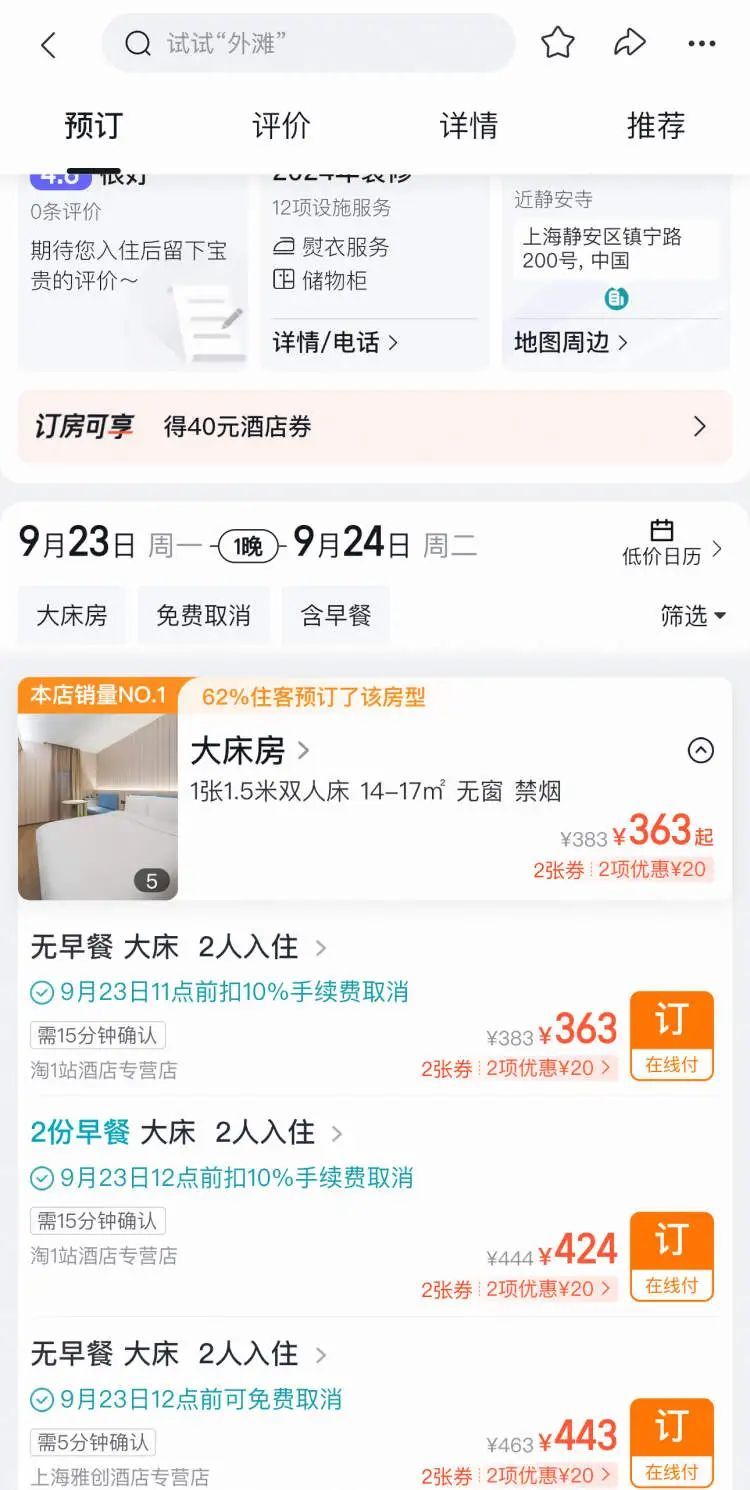Favorite this hotel with the star icon
Viewport: 750px width, 1490px height.
coord(558,43)
